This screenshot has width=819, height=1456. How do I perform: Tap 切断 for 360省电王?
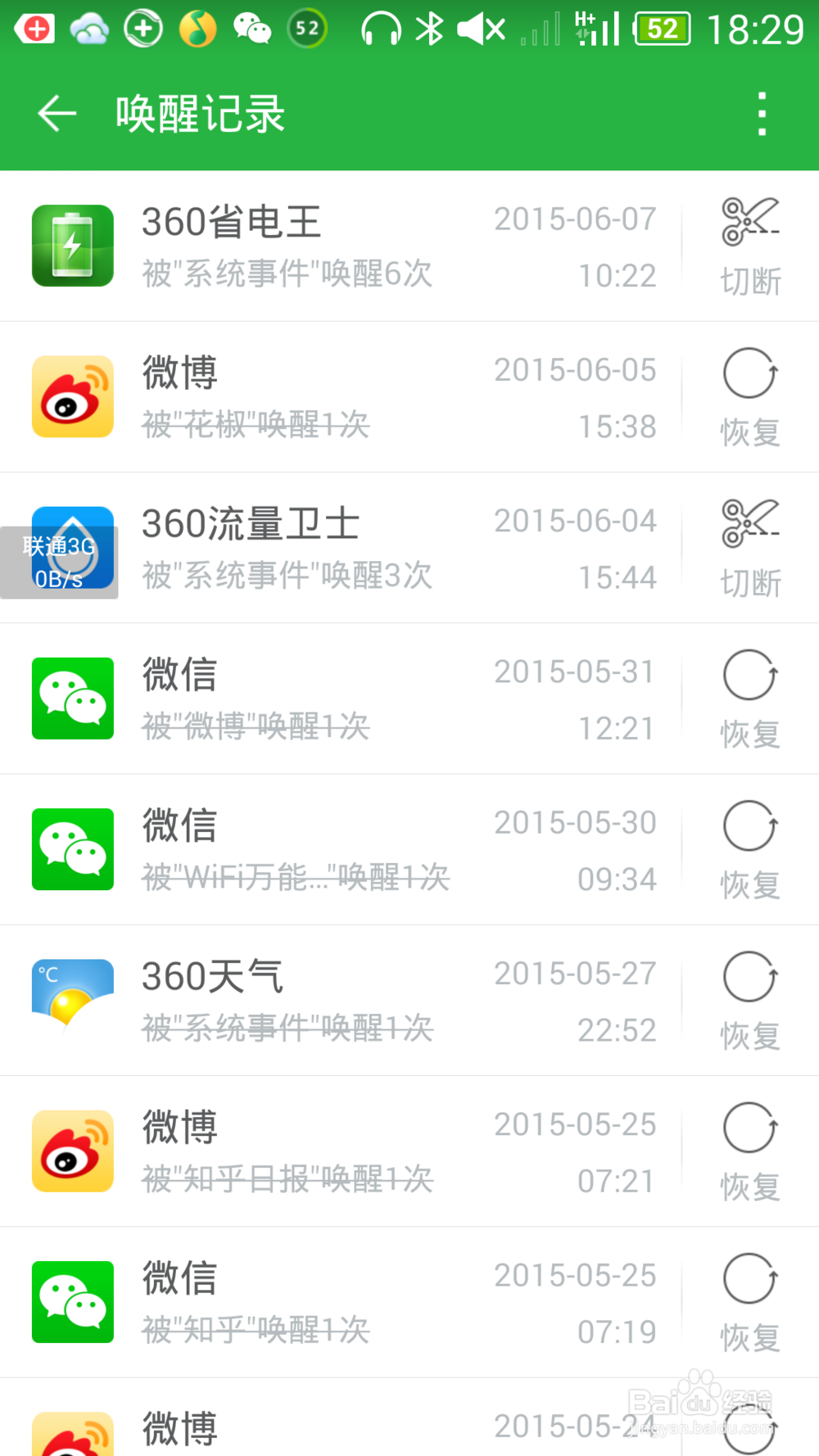pyautogui.click(x=750, y=246)
